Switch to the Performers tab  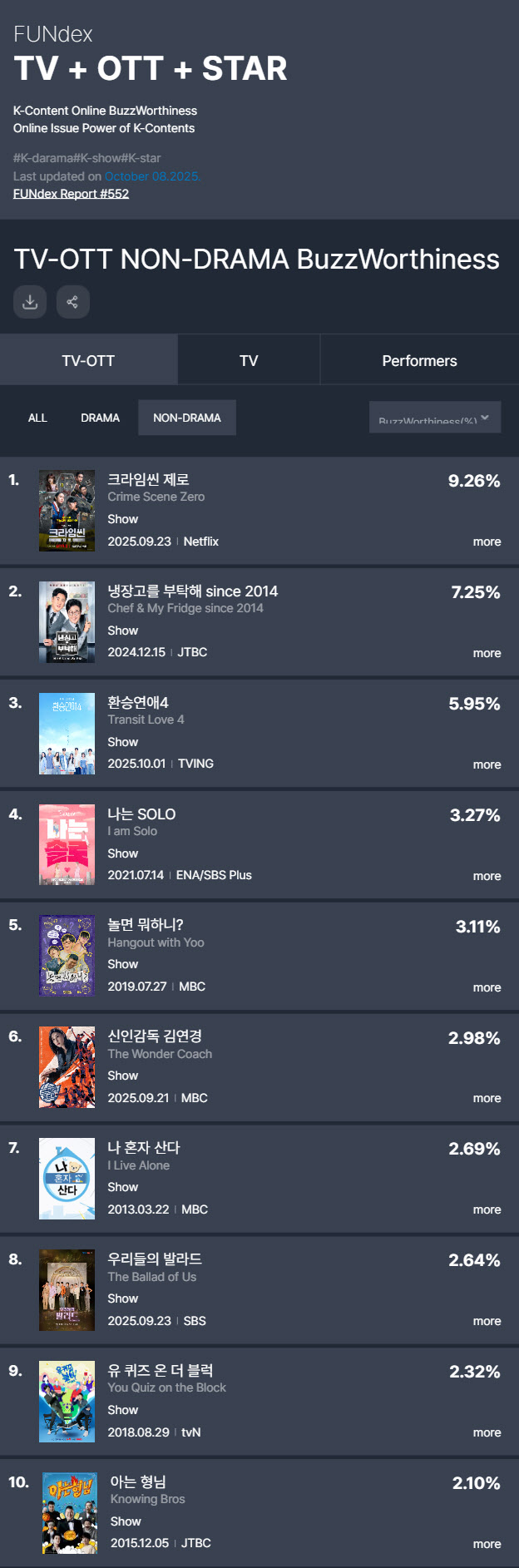(x=419, y=360)
